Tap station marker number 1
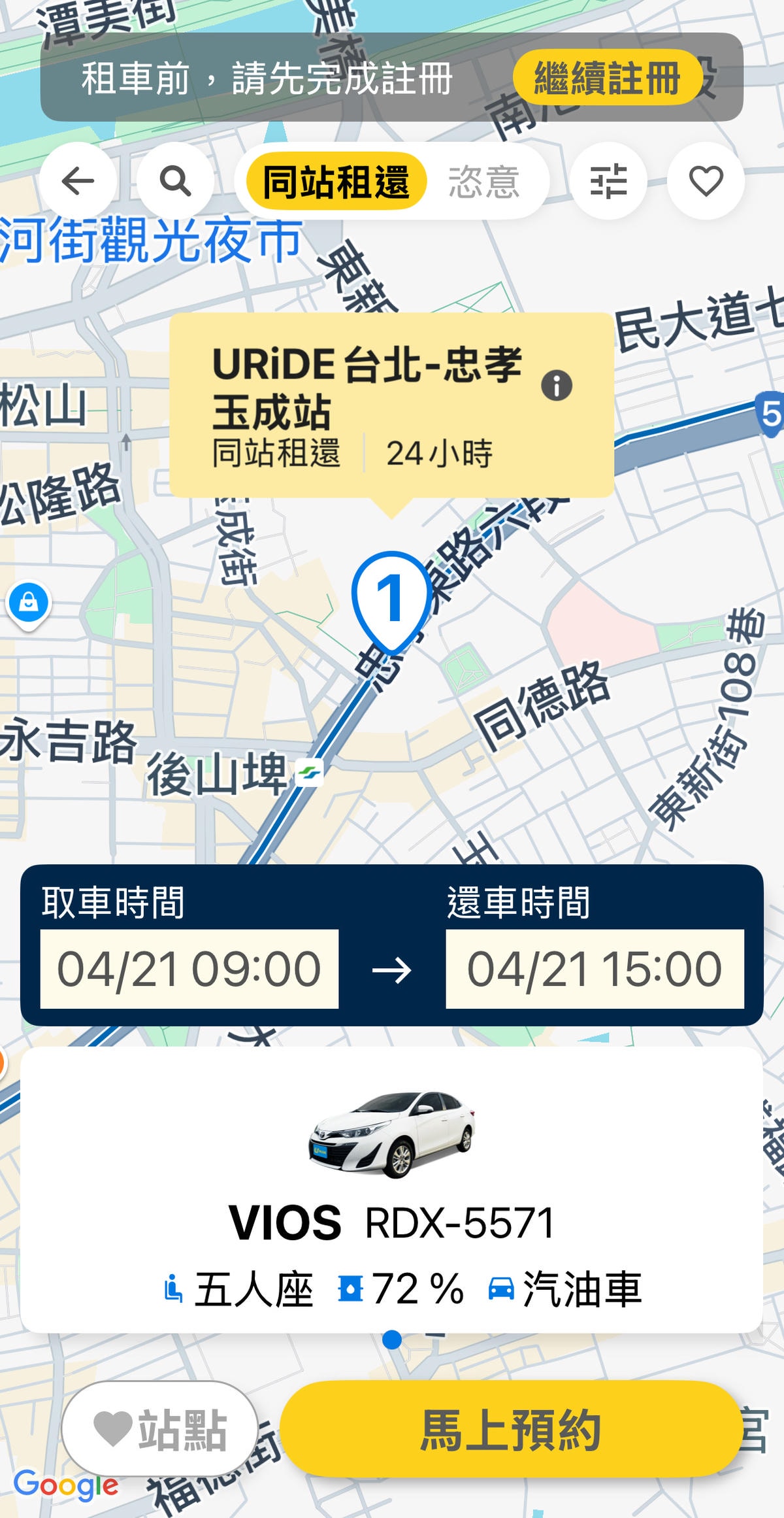The width and height of the screenshot is (784, 1518). [391, 598]
